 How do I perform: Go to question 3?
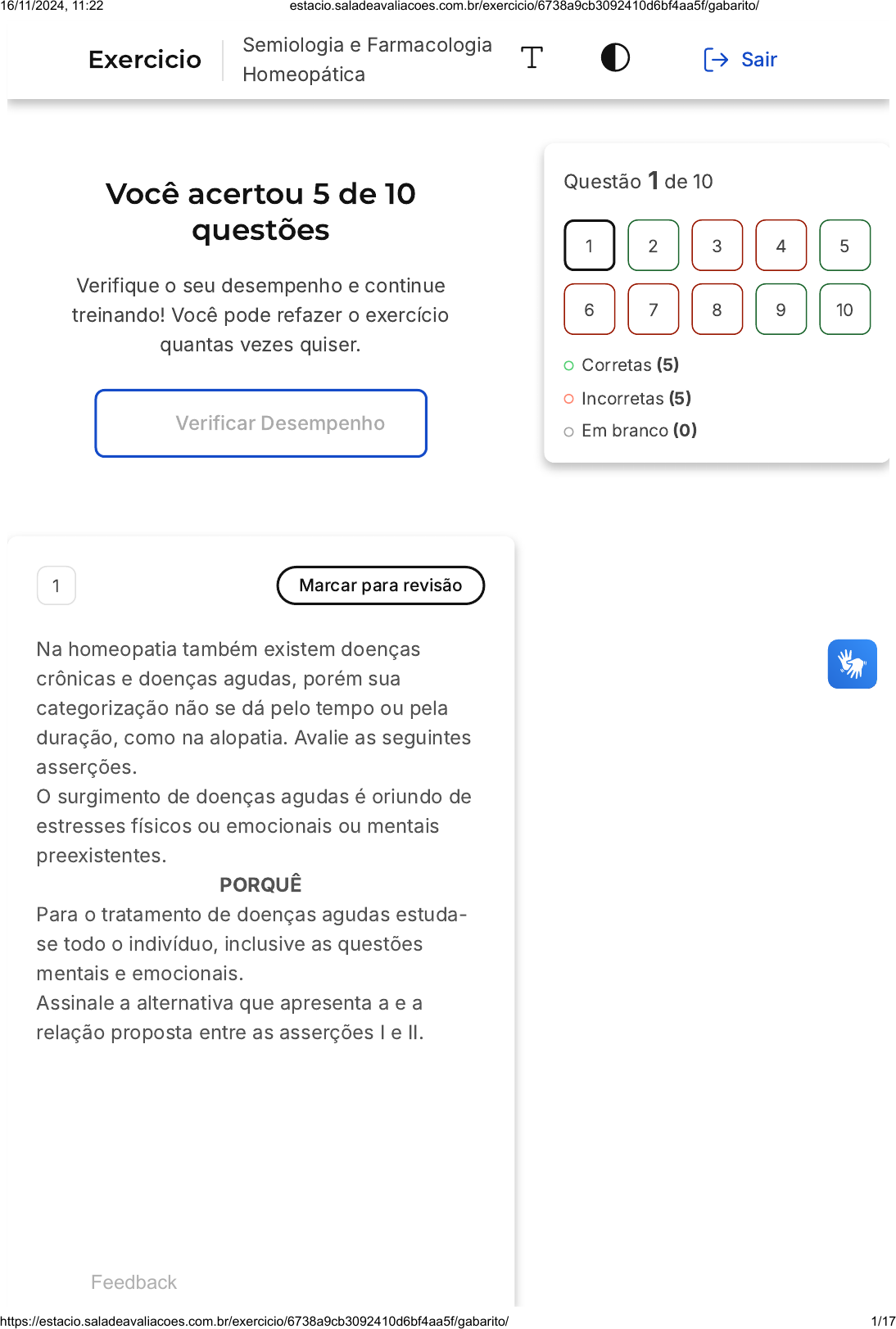(x=717, y=246)
